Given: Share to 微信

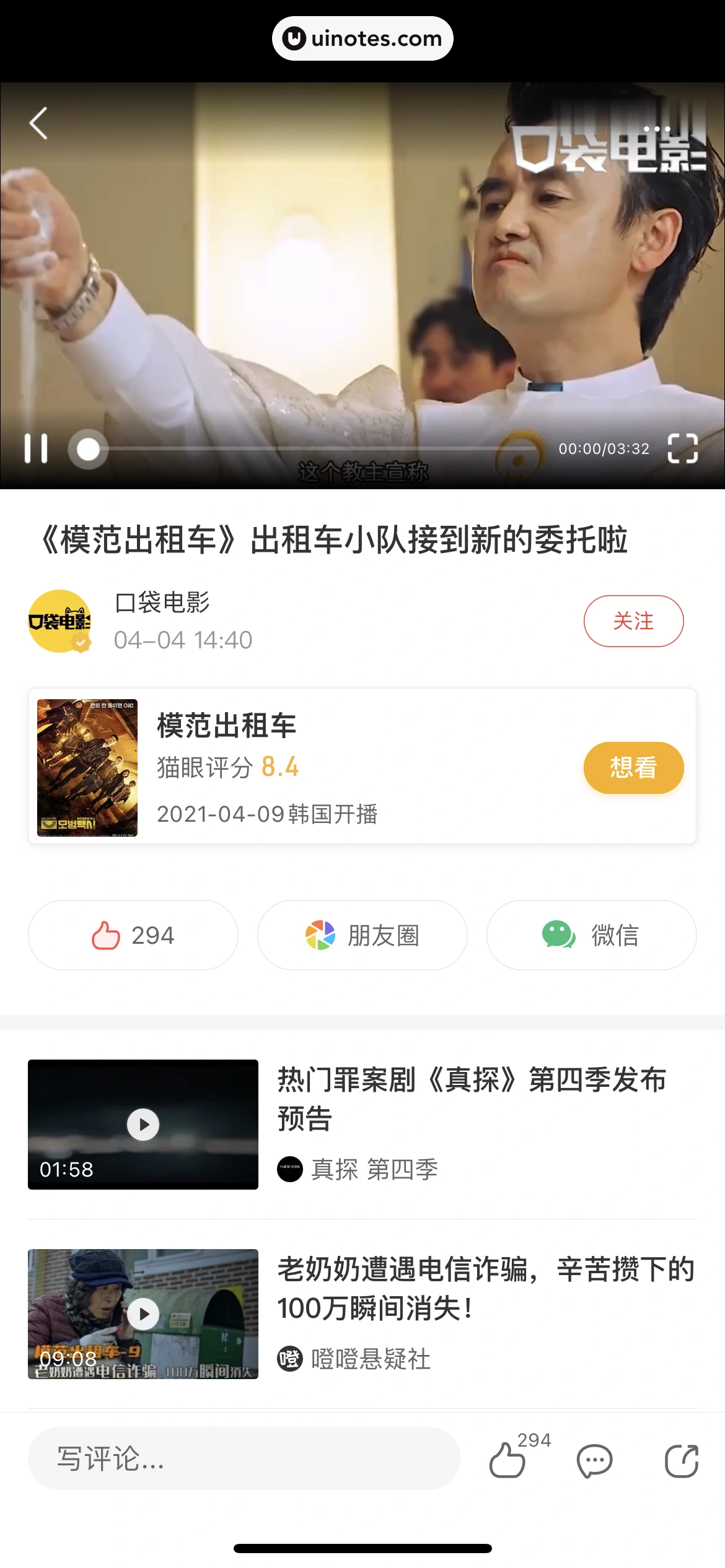Looking at the screenshot, I should click(x=591, y=935).
